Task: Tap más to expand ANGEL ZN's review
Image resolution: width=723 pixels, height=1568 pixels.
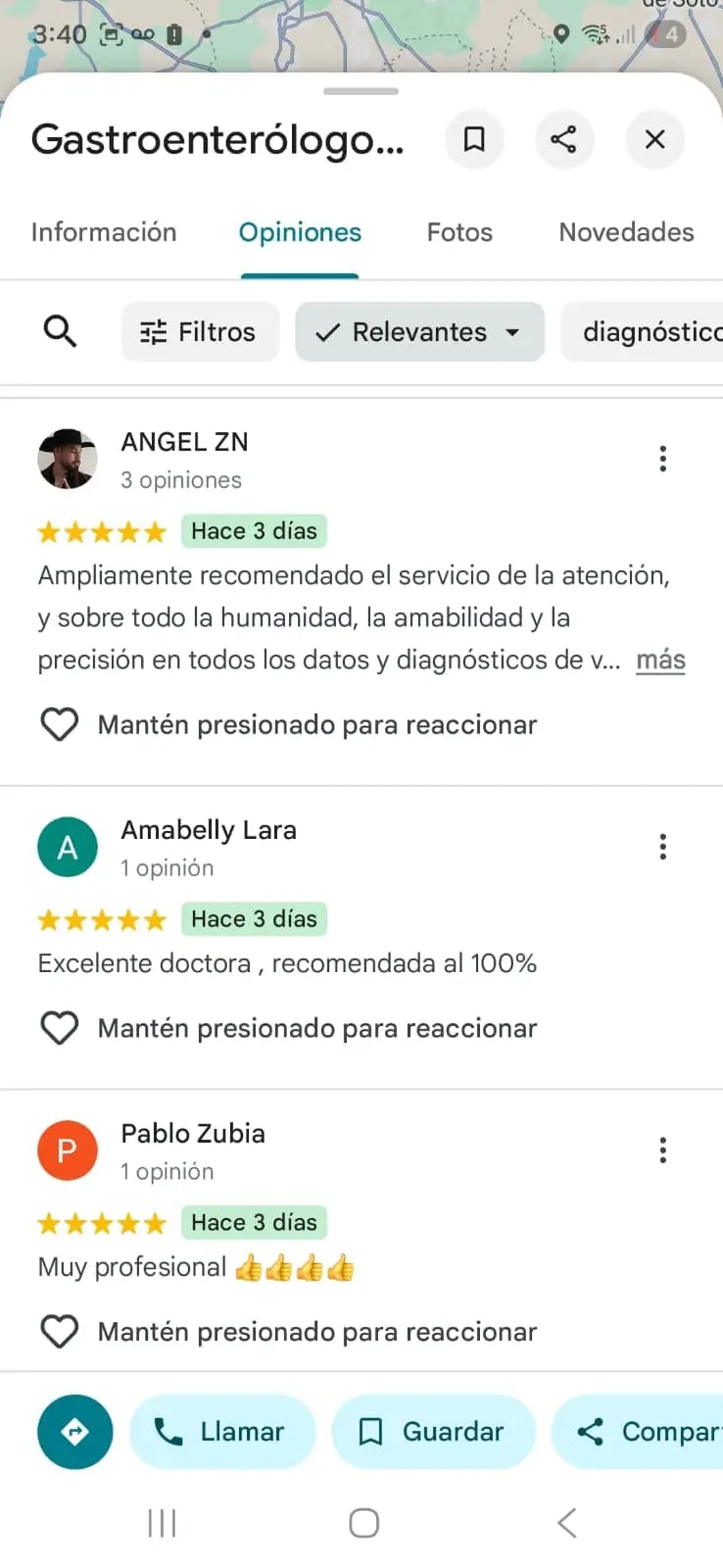Action: click(x=660, y=660)
